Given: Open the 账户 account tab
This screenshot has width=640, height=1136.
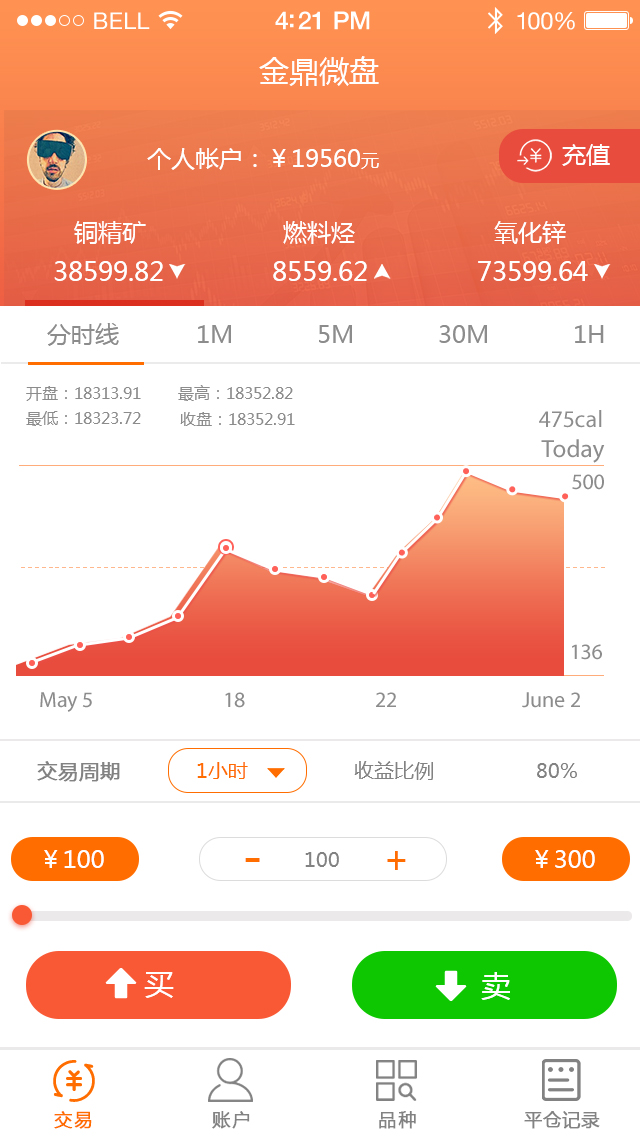Looking at the screenshot, I should [230, 1093].
